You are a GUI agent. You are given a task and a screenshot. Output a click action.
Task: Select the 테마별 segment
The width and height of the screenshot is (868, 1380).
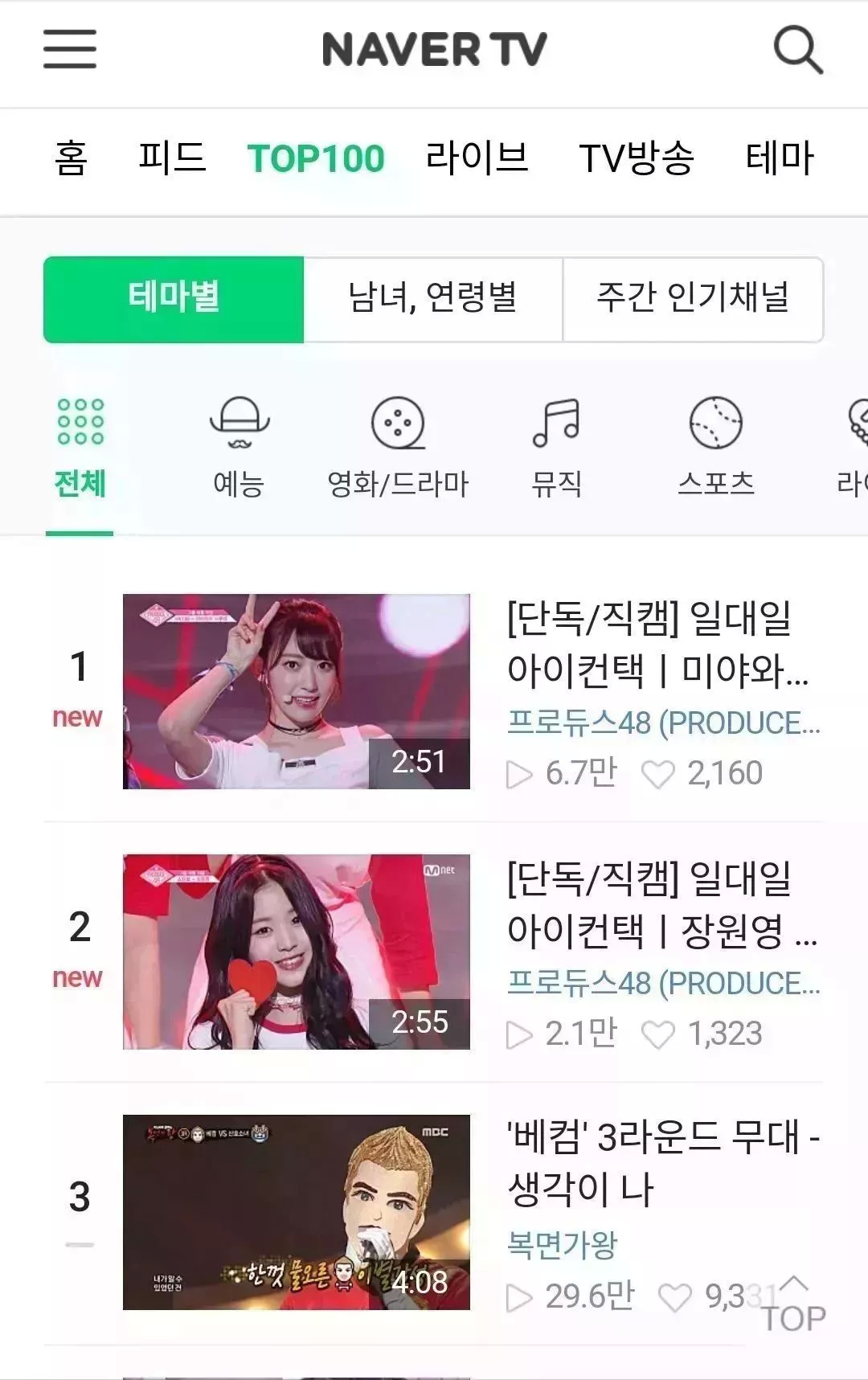pos(174,299)
